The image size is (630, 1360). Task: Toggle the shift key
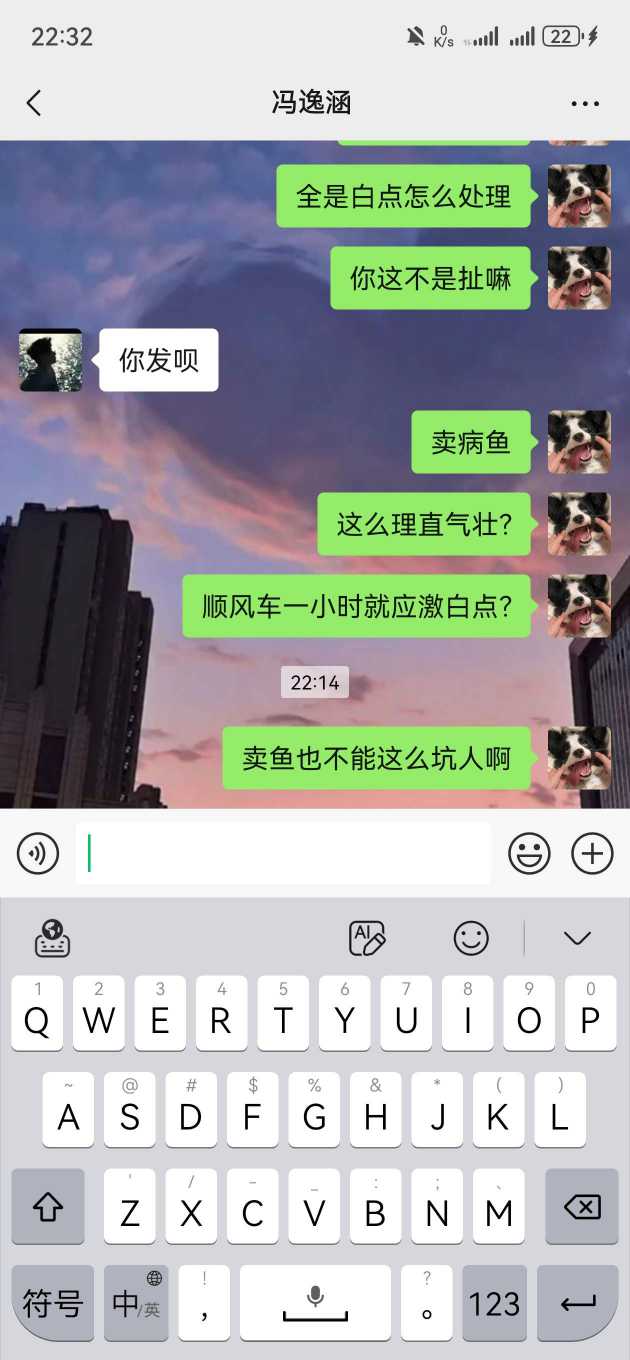(47, 1207)
